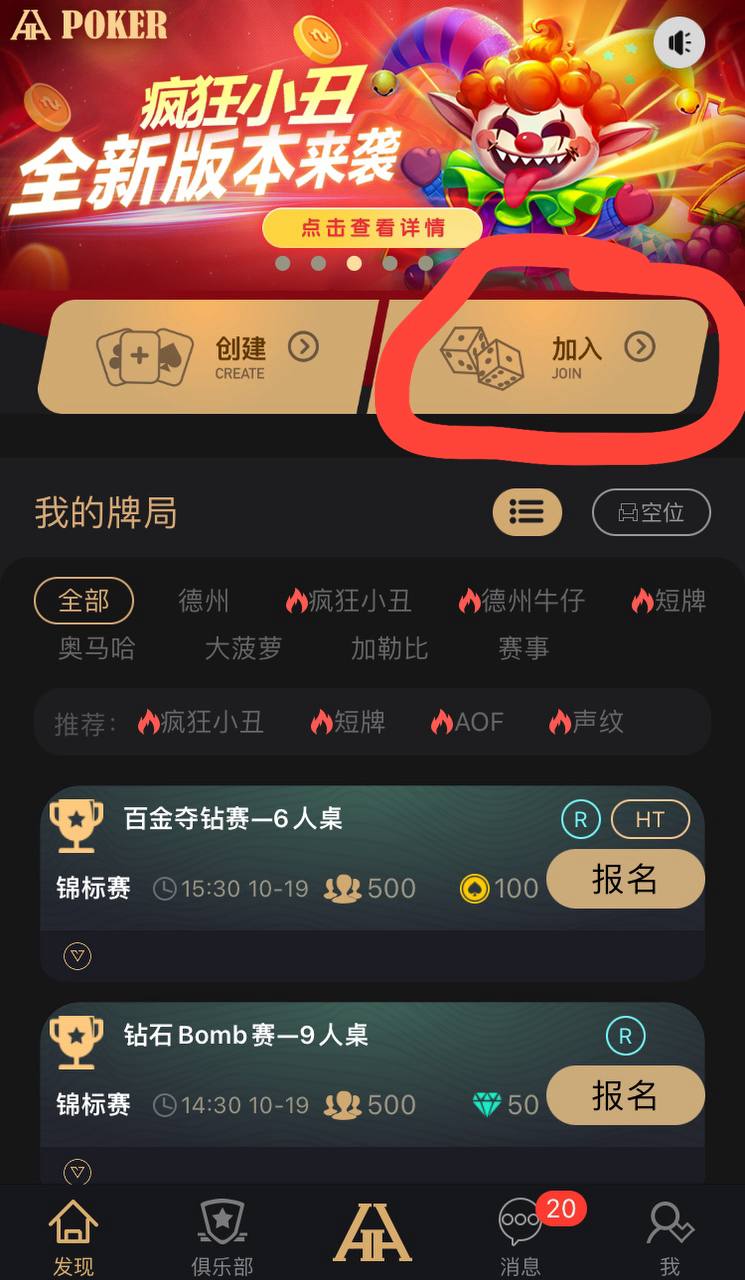Go to the 俱乐部 tab
The width and height of the screenshot is (745, 1280).
pos(222,1237)
